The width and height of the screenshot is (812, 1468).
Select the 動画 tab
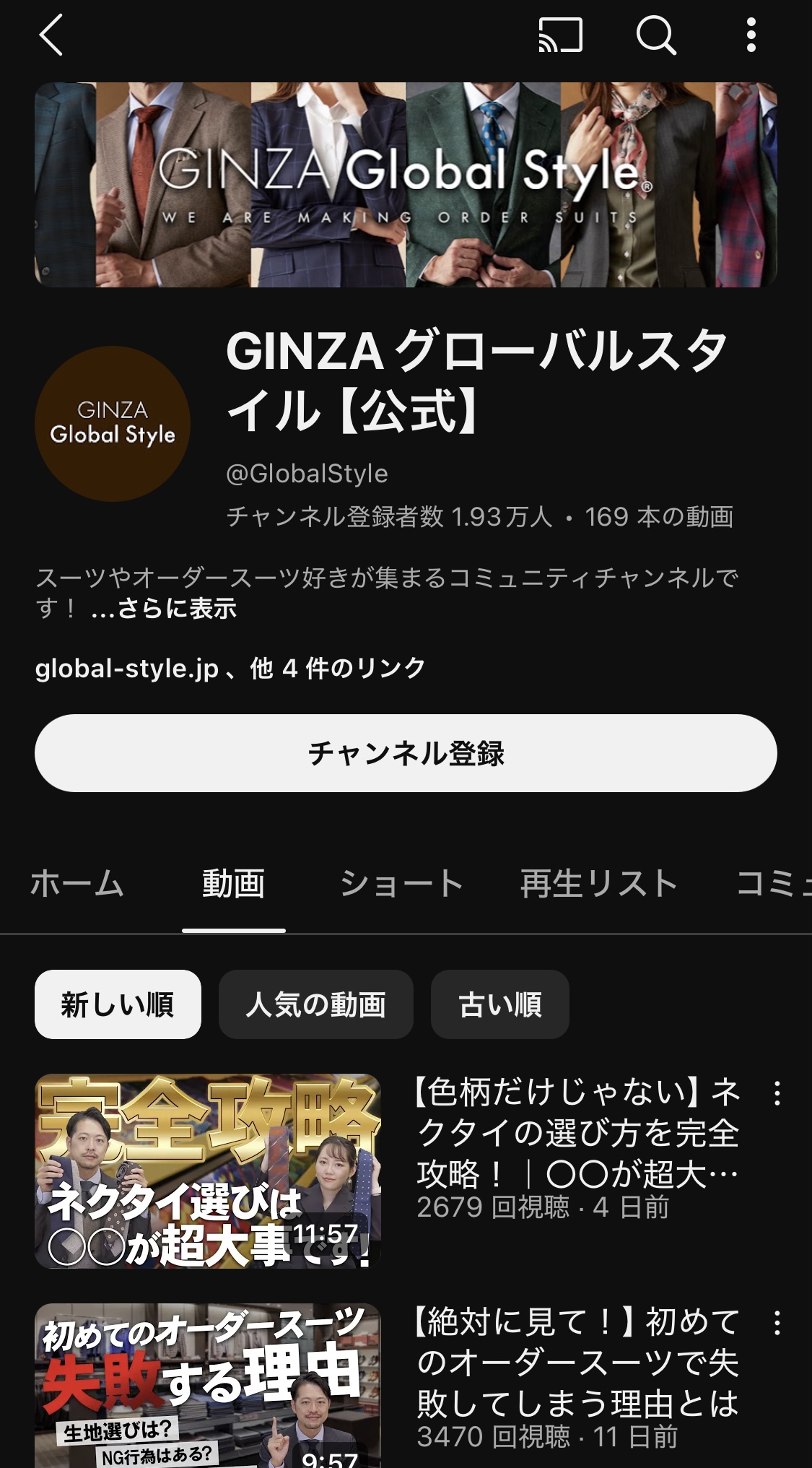[233, 884]
